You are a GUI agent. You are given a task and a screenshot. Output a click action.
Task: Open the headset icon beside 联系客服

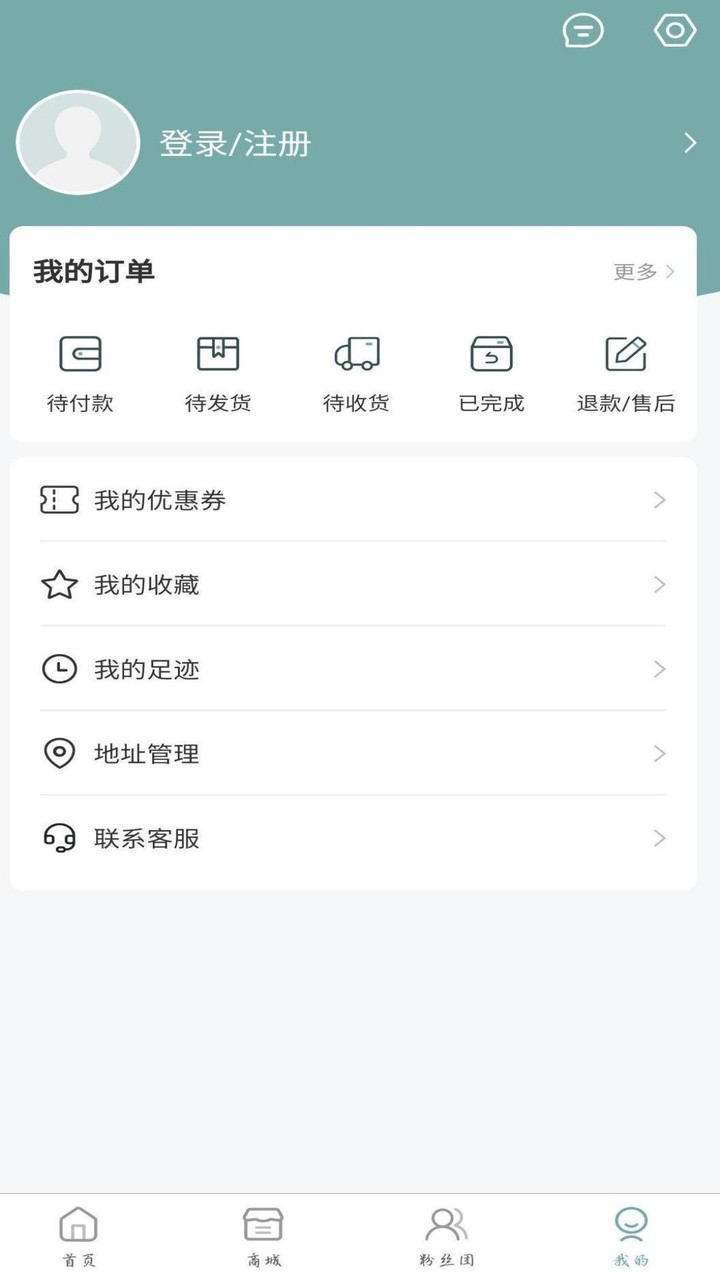tap(60, 839)
